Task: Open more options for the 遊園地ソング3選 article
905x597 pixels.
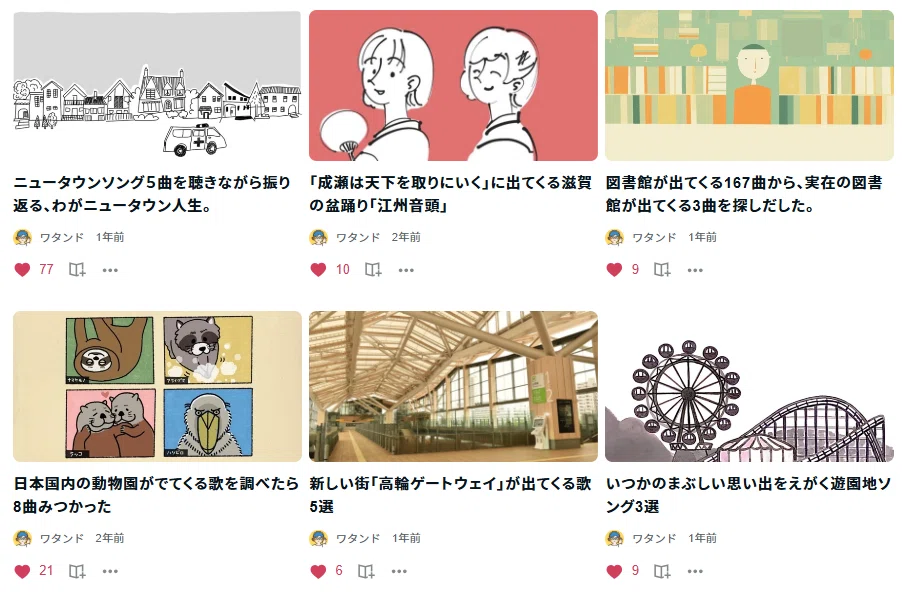Action: (695, 571)
